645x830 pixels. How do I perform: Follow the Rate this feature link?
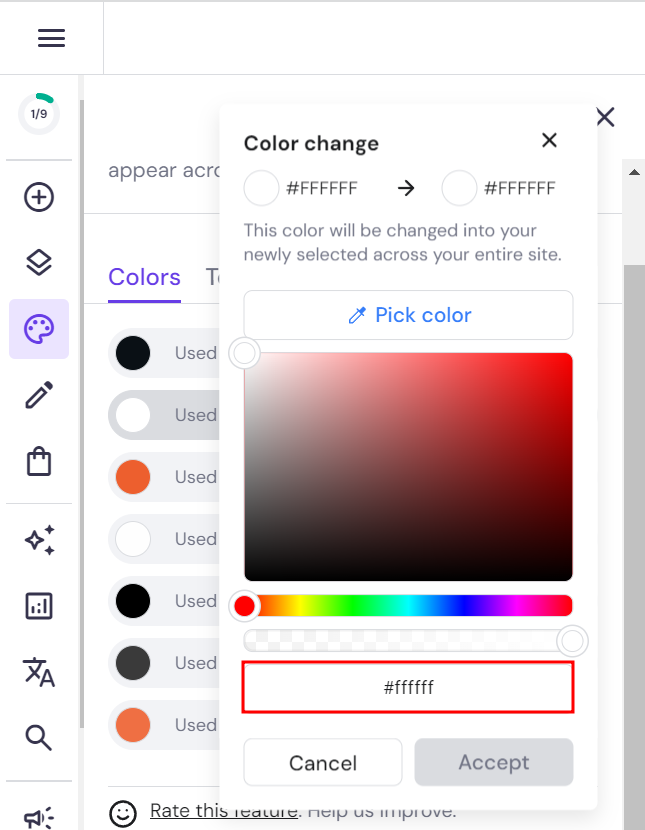pyautogui.click(x=223, y=810)
